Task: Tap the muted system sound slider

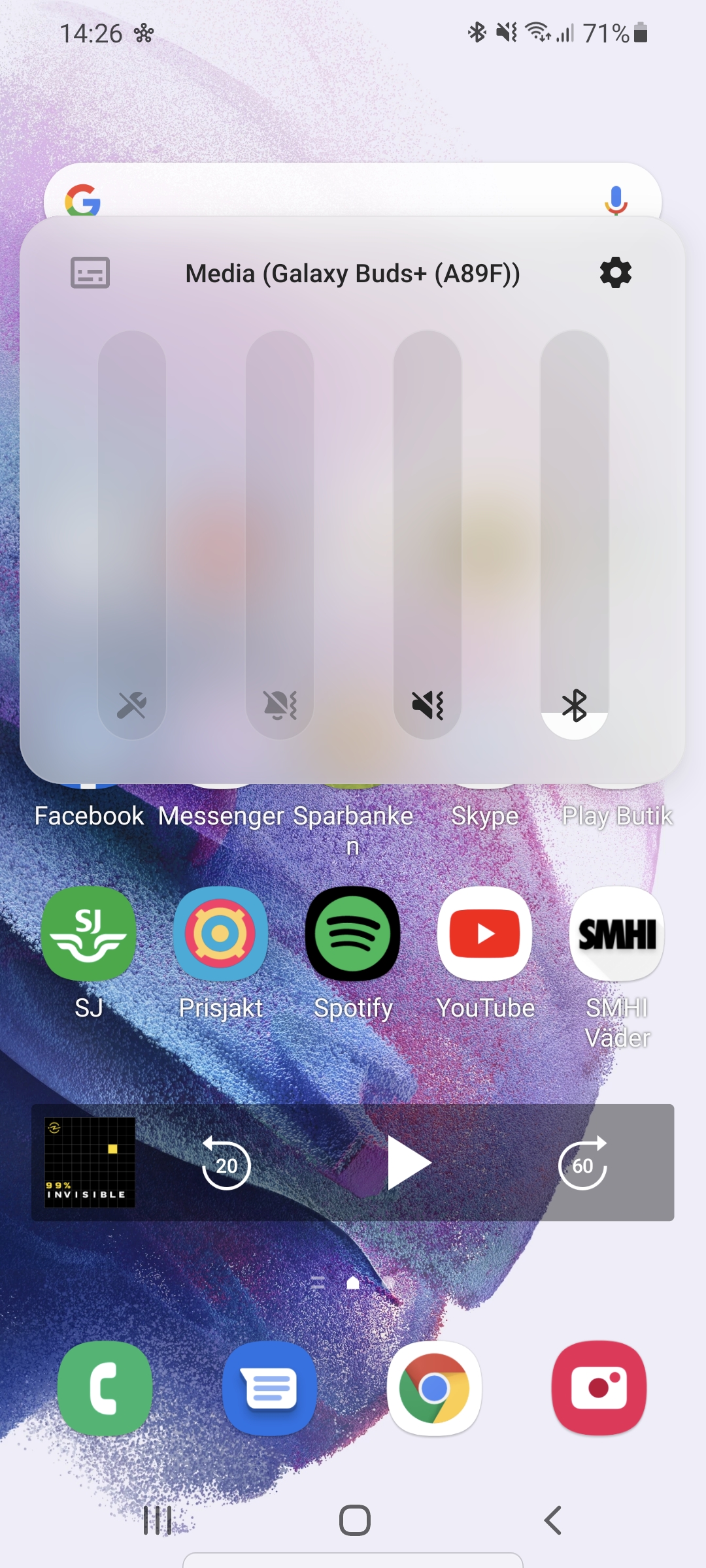Action: click(x=132, y=534)
